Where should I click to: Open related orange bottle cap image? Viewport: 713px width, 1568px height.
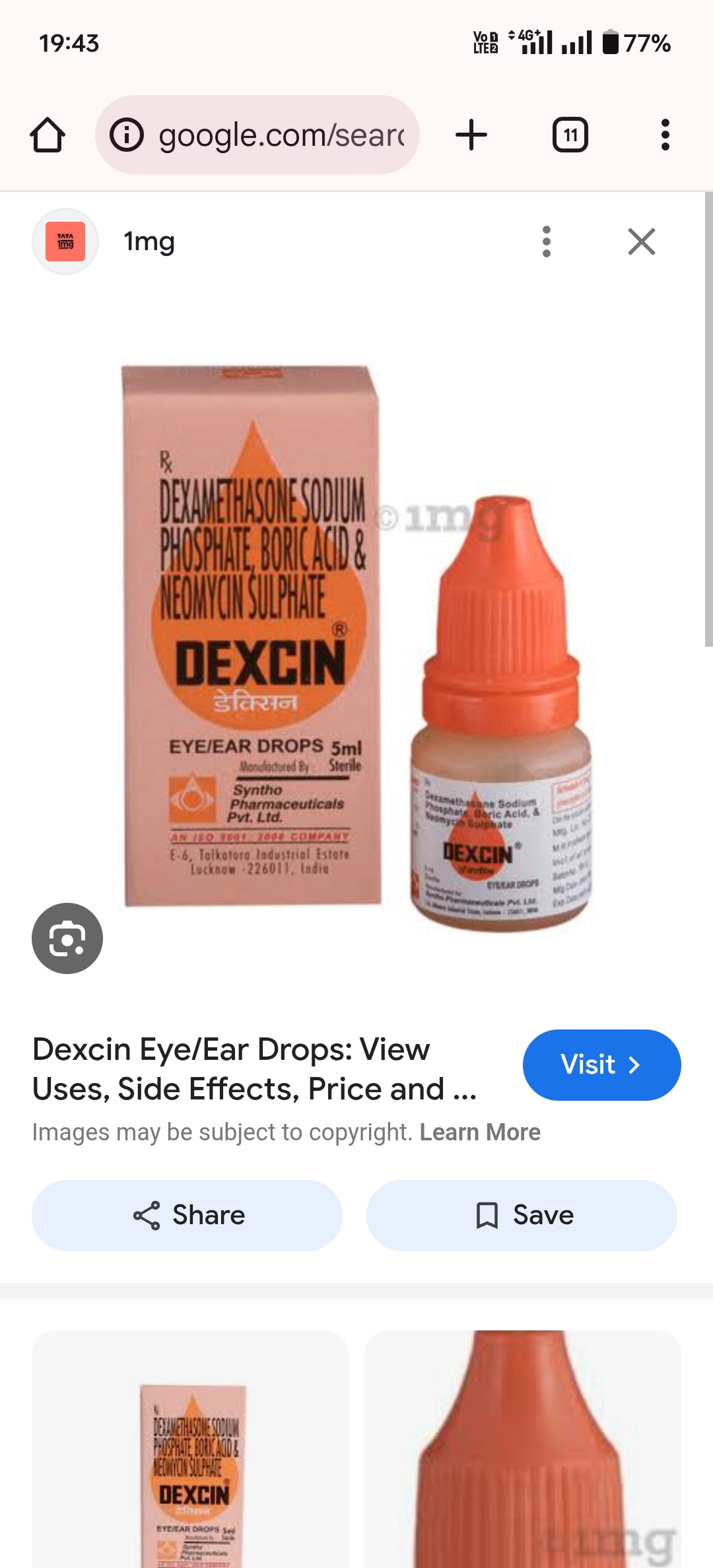click(523, 1452)
